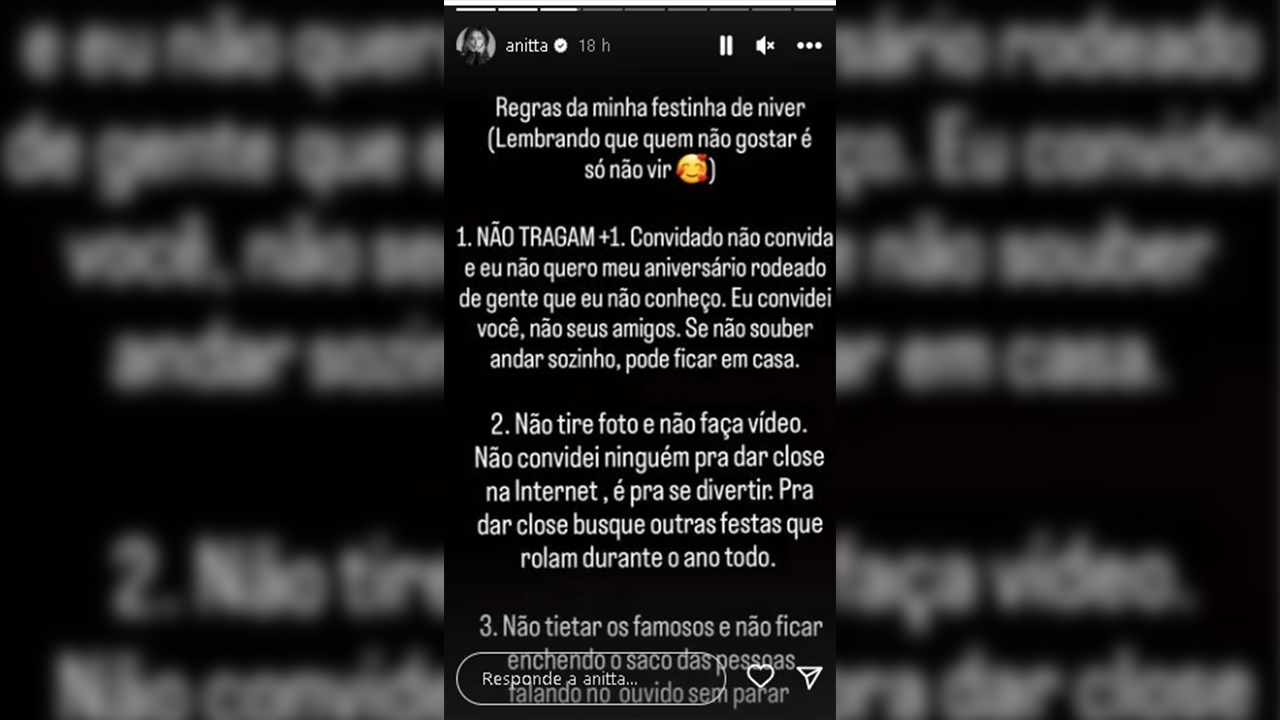Like this story with the heart

coord(760,677)
